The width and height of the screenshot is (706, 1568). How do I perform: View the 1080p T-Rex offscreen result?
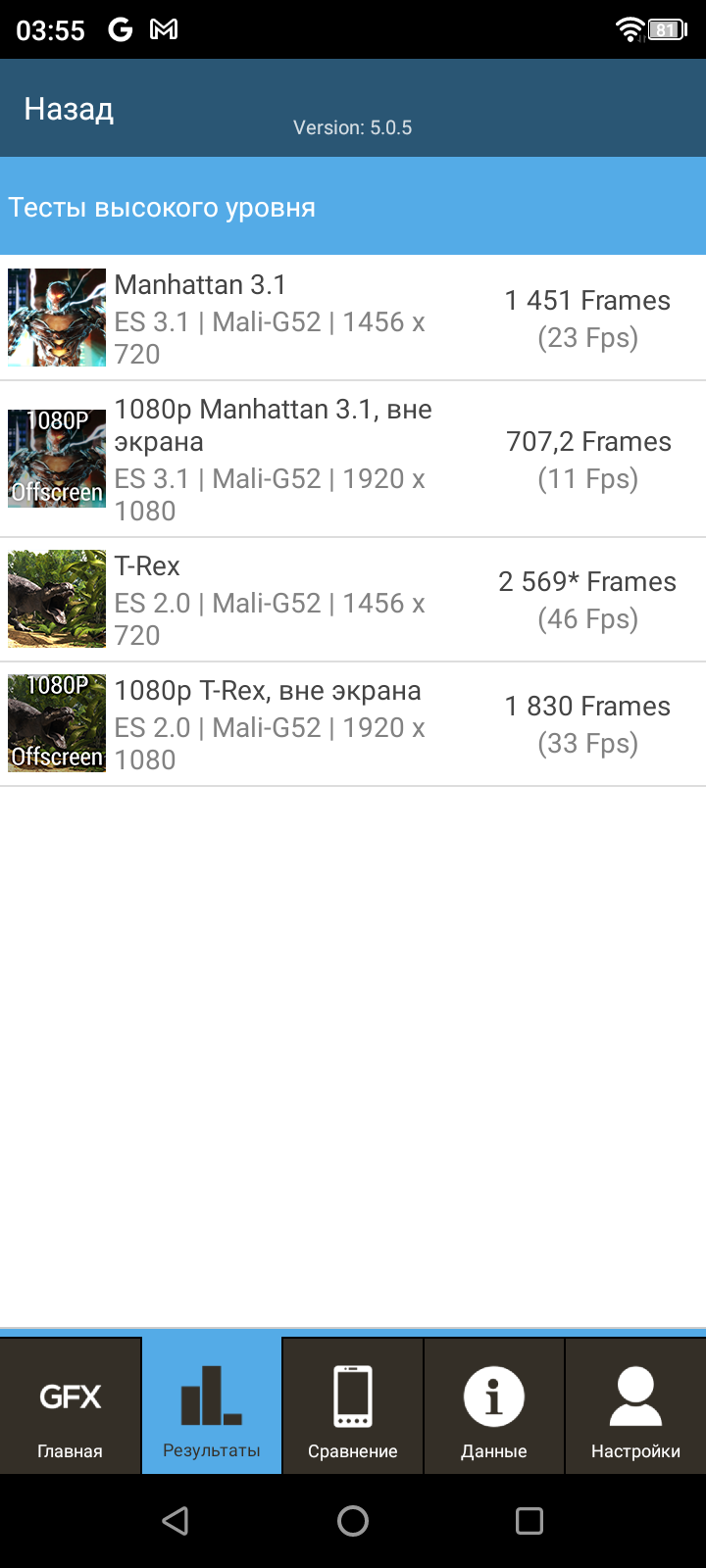(353, 724)
